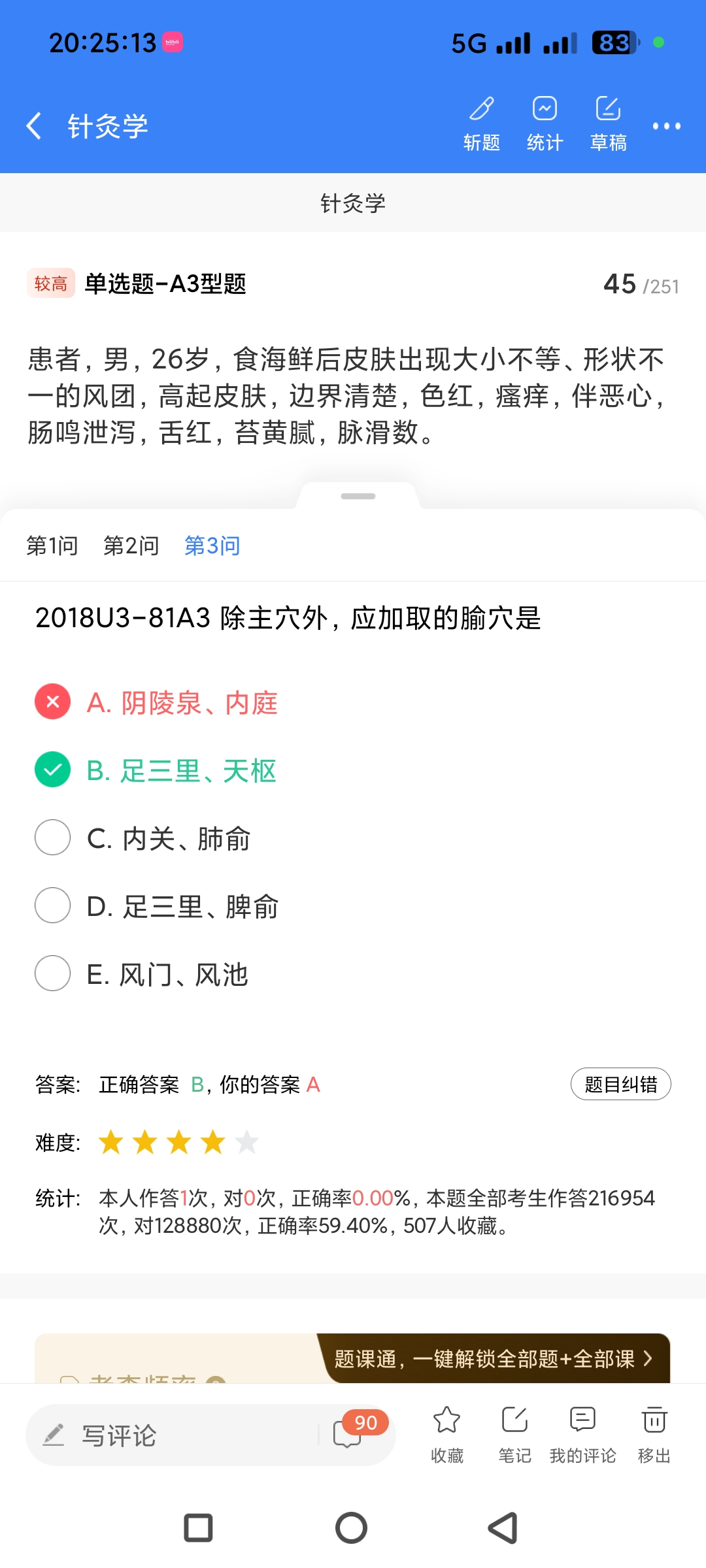Select the 第3问 tab
This screenshot has height=1568, width=706.
click(212, 546)
